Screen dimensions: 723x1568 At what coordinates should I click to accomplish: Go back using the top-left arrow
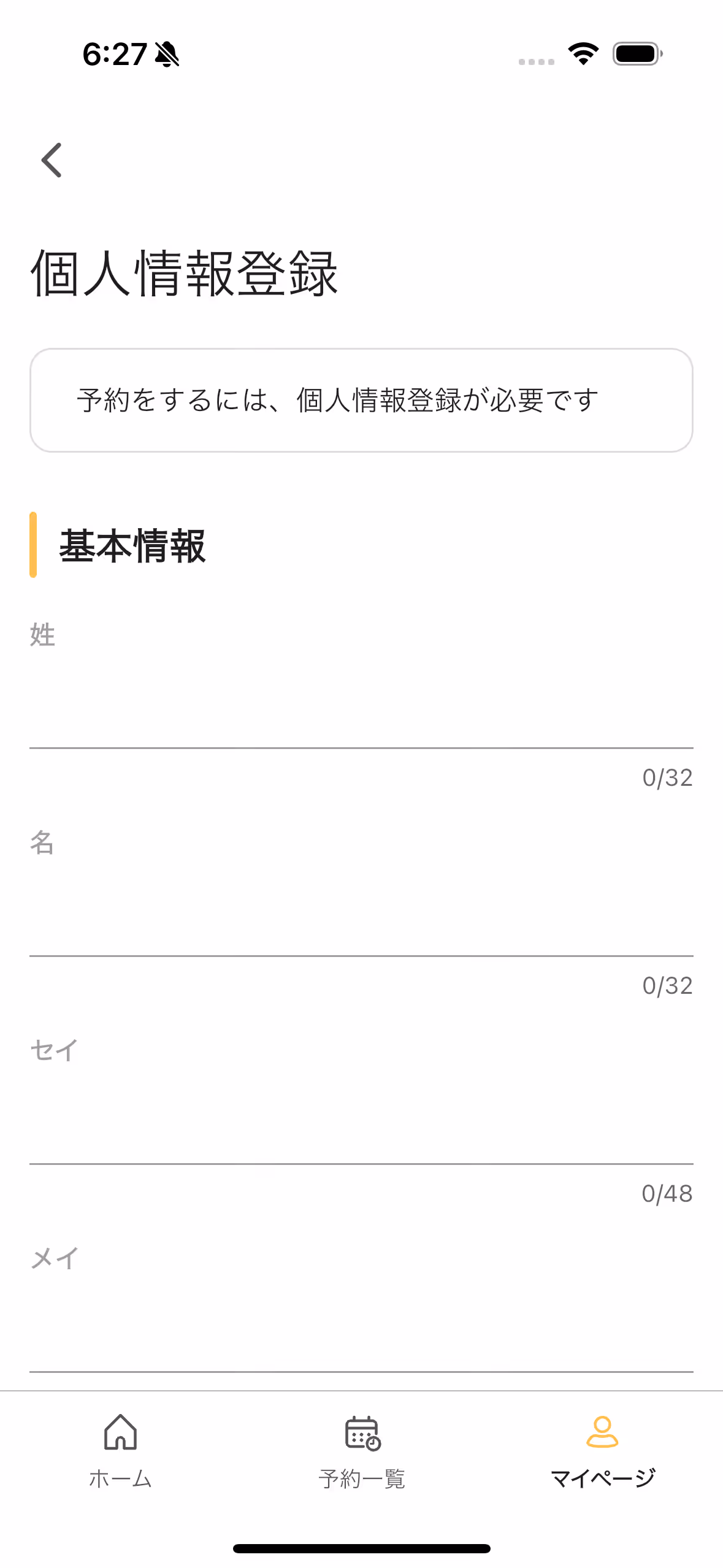(x=52, y=160)
